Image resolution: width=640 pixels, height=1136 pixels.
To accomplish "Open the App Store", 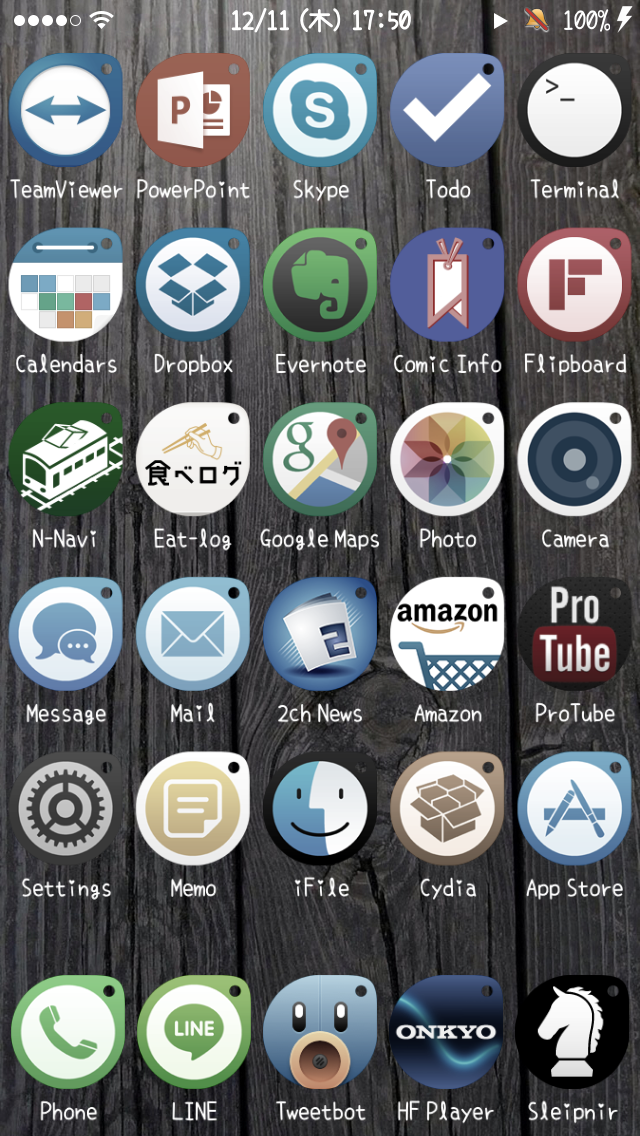I will [574, 809].
